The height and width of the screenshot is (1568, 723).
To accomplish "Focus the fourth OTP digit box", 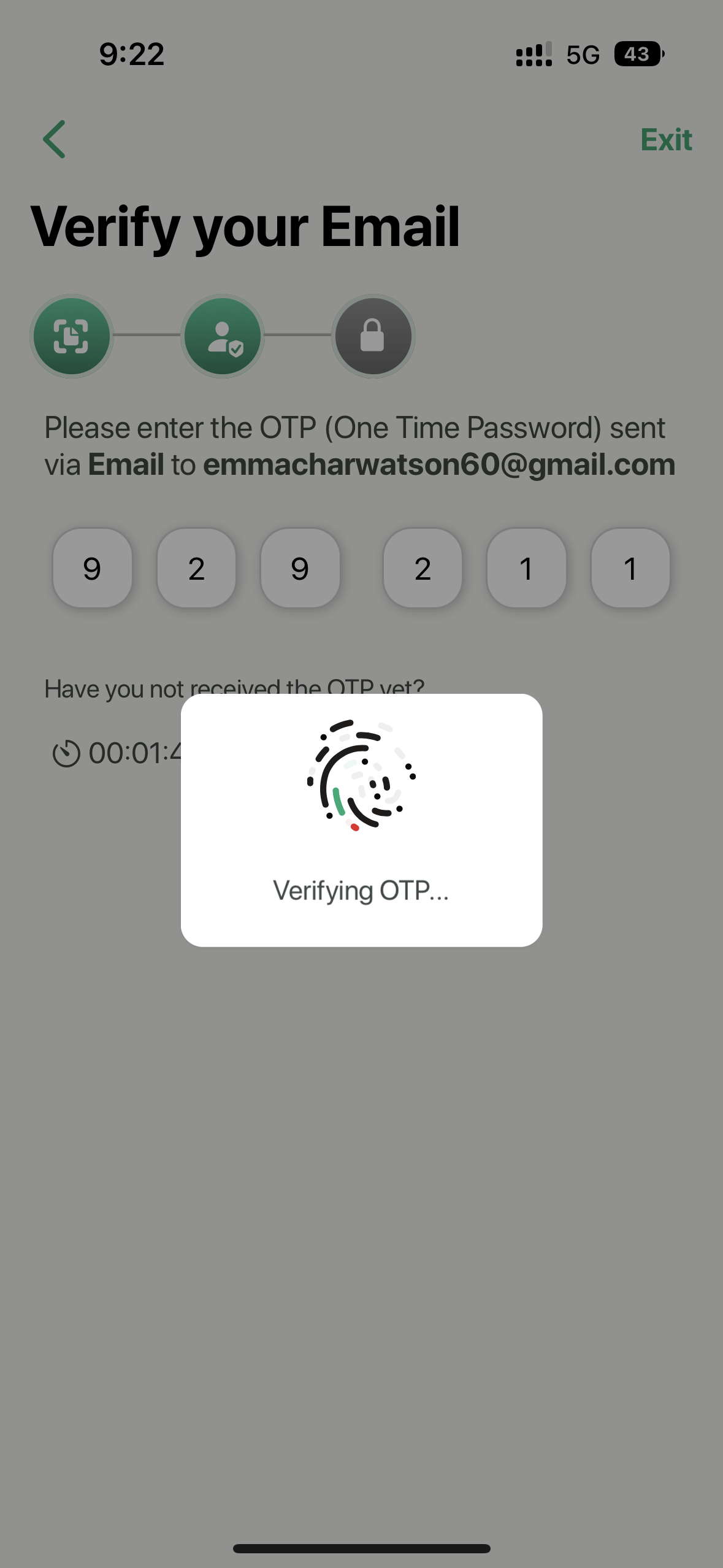I will (423, 568).
